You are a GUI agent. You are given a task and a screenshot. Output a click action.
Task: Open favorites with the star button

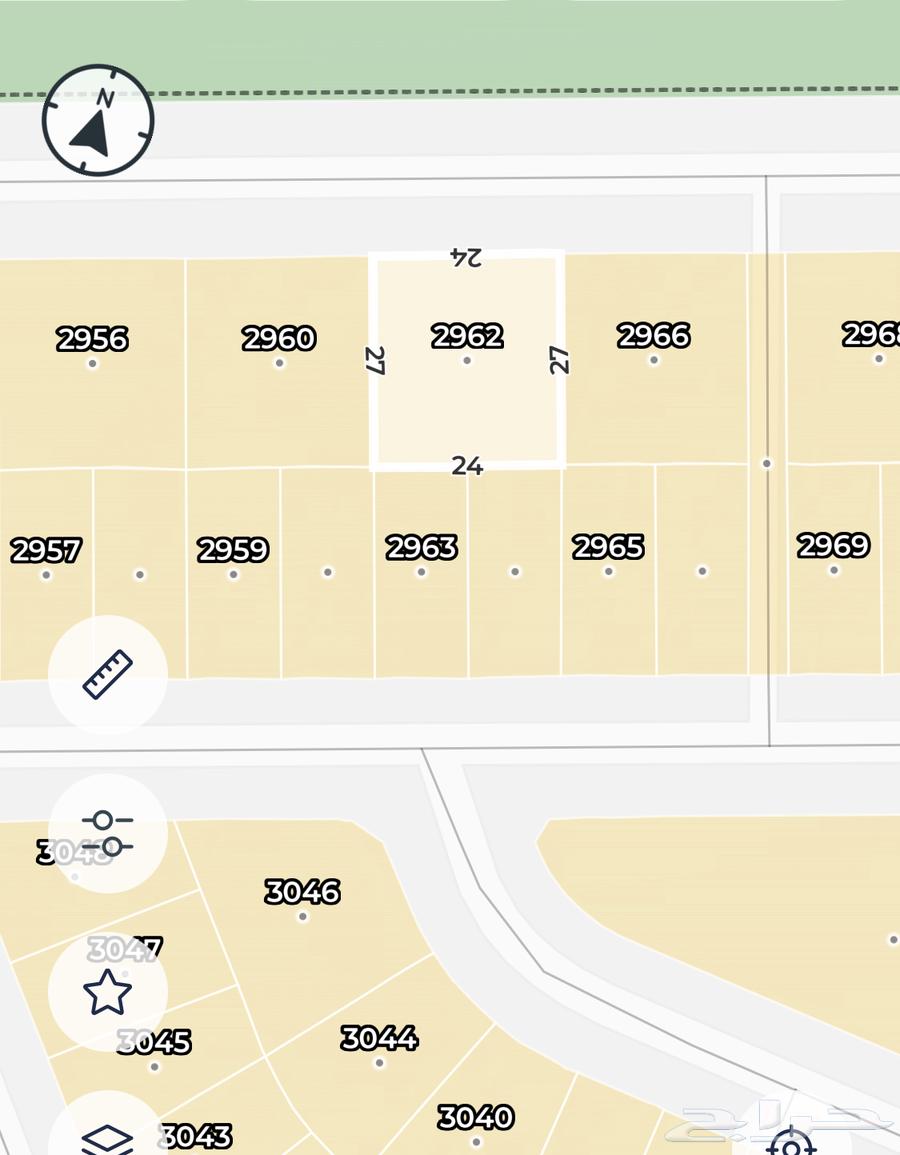pyautogui.click(x=107, y=992)
